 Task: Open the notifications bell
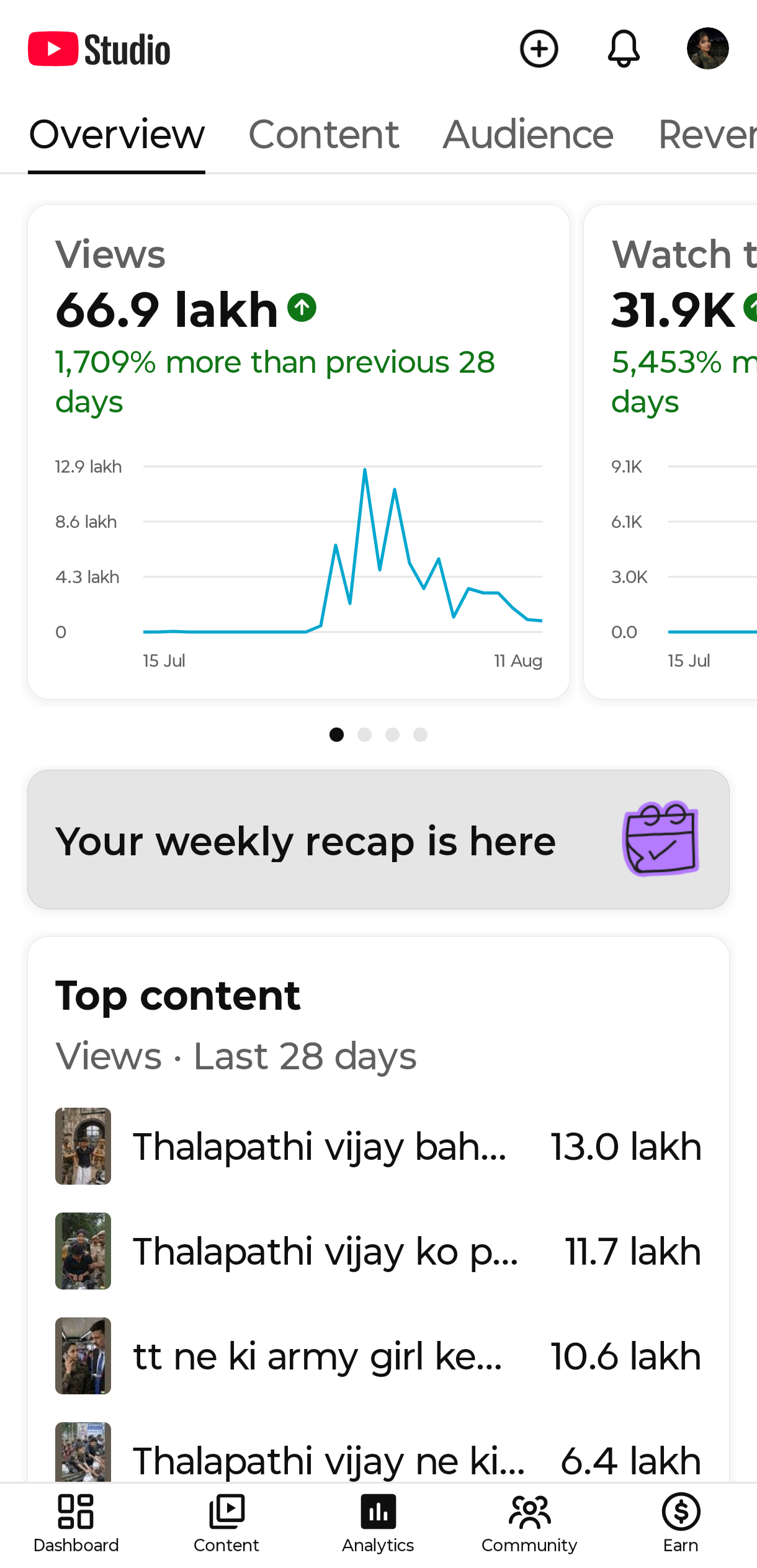click(624, 48)
